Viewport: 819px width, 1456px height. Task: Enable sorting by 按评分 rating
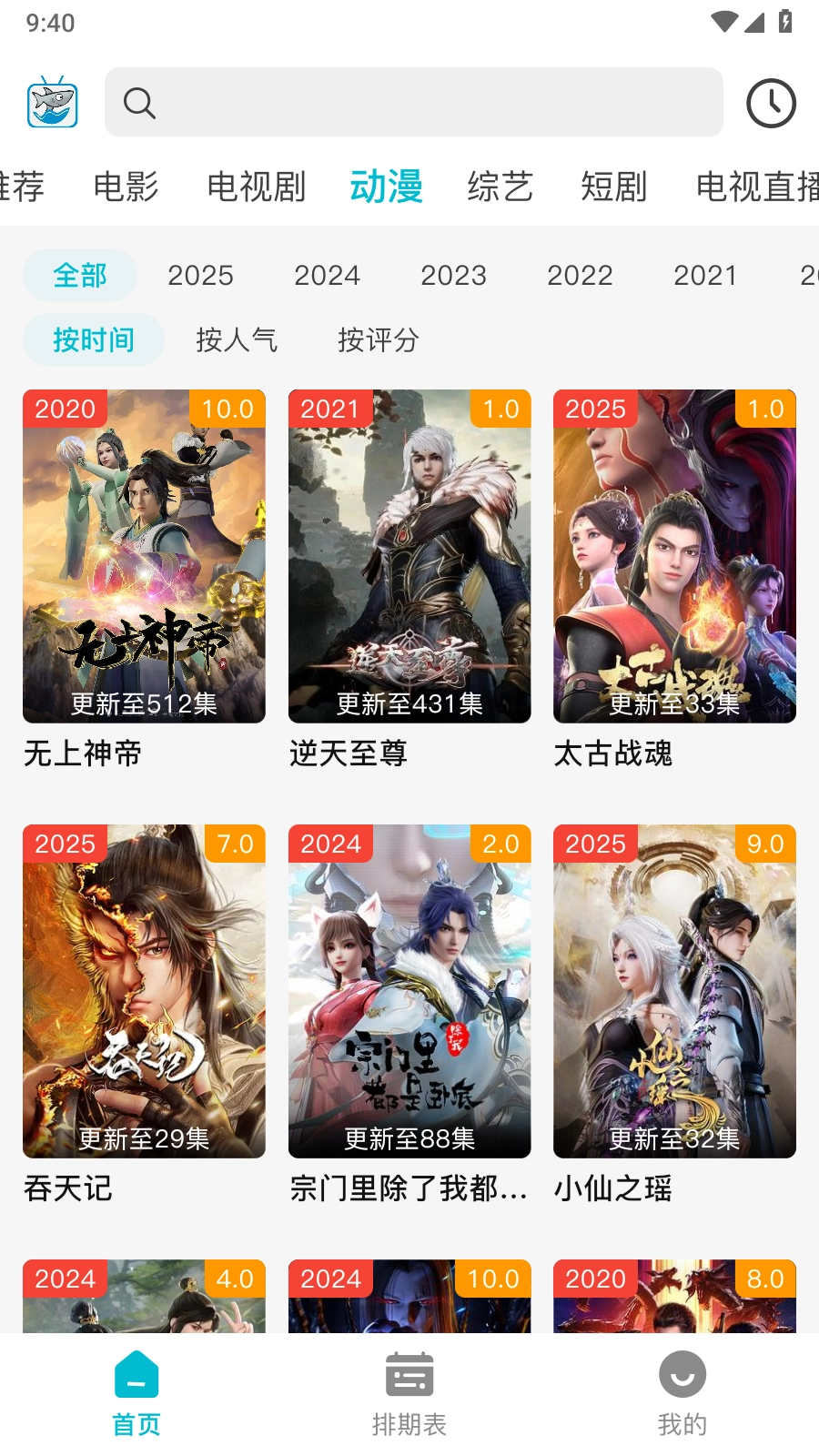378,339
